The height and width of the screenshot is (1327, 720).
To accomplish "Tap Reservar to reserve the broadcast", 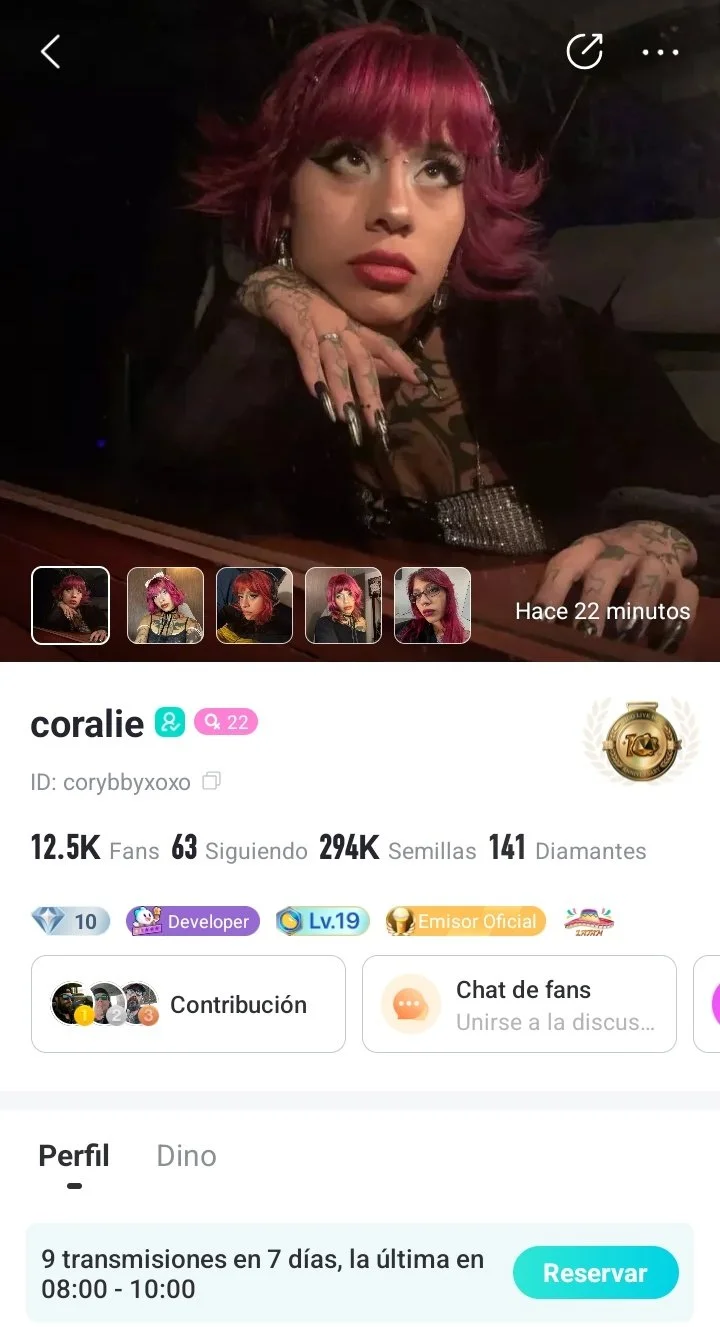I will coord(596,1273).
